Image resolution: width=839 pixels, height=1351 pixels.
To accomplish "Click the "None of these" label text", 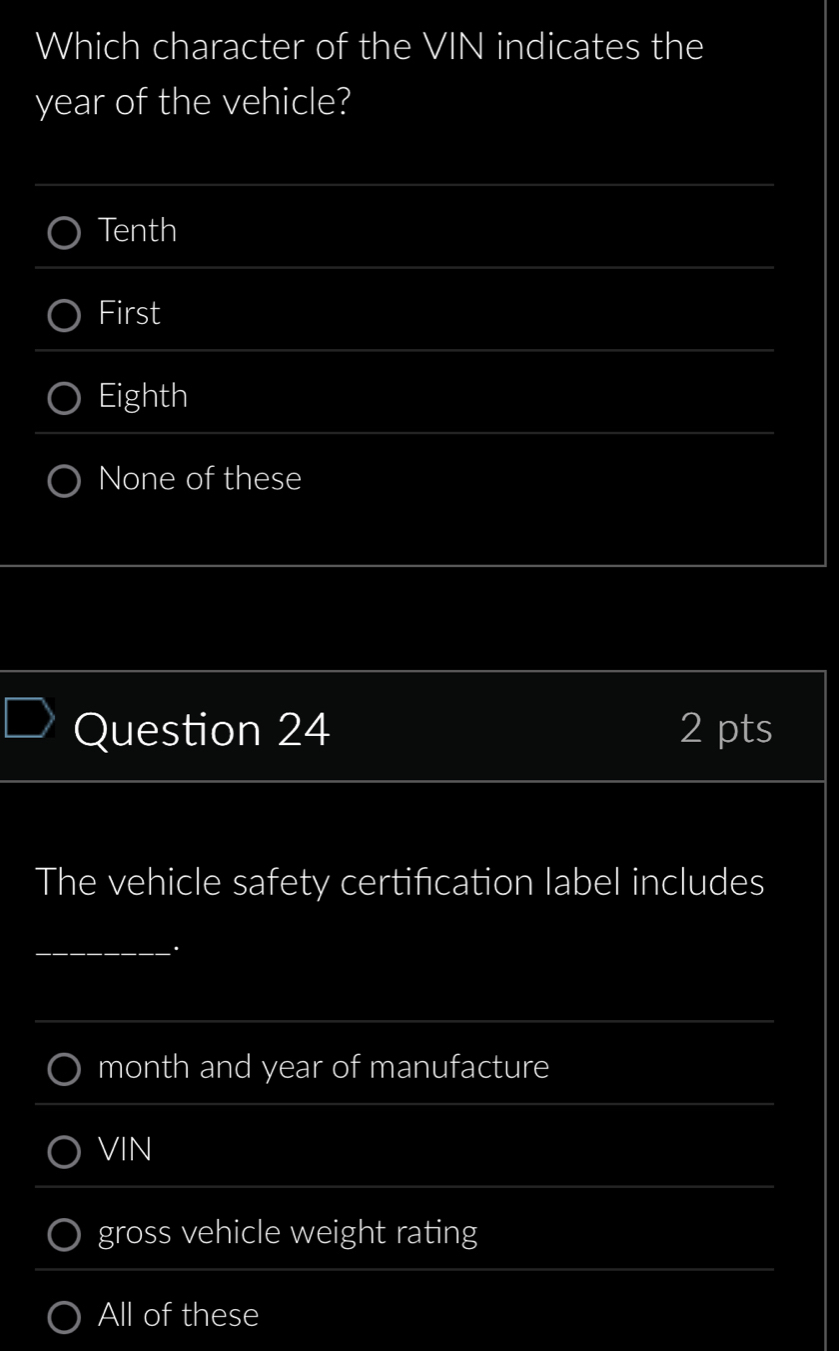I will (199, 479).
